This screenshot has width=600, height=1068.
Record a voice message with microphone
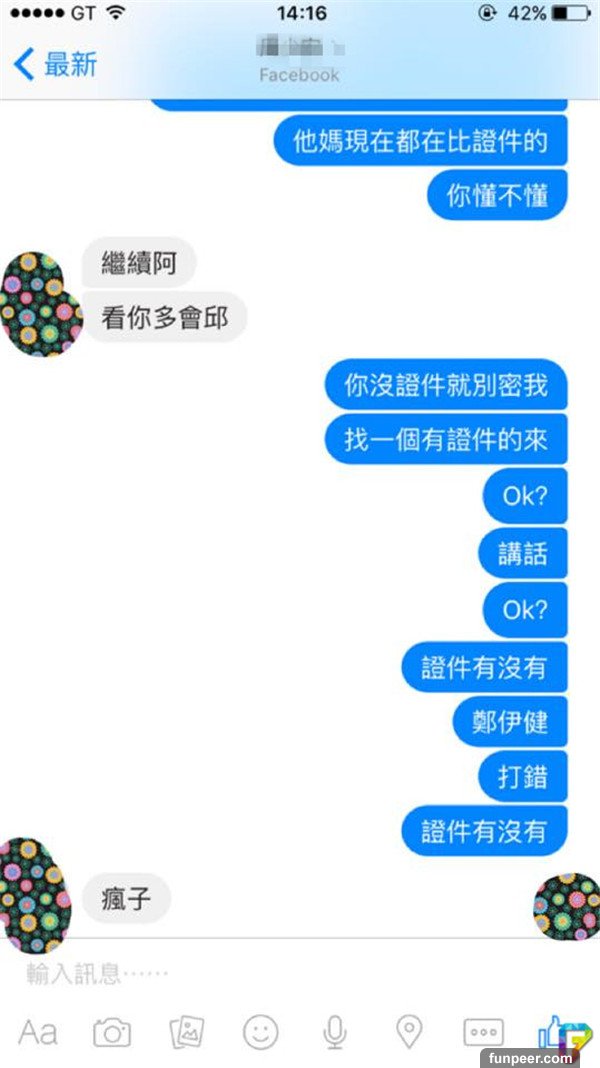[x=335, y=1032]
